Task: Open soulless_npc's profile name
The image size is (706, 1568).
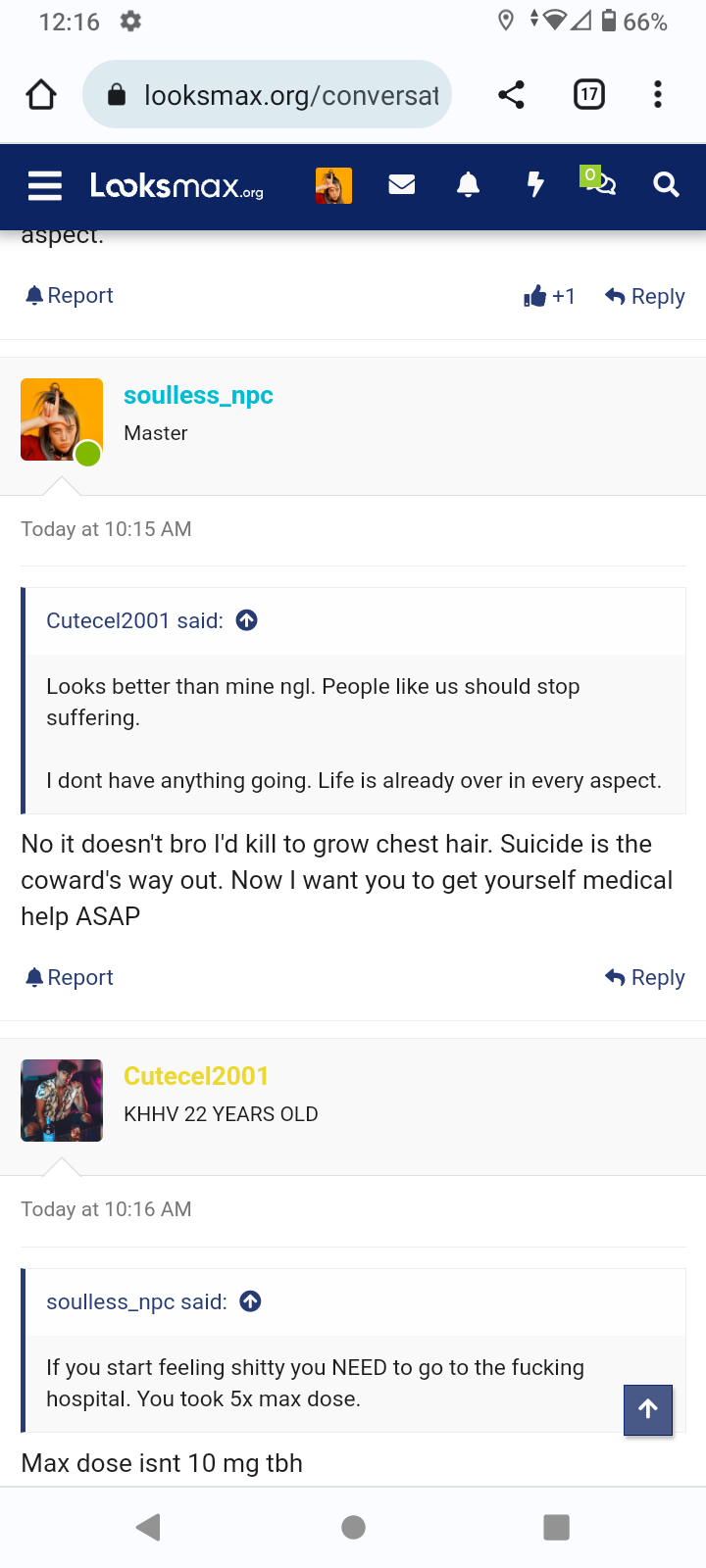Action: coord(198,395)
